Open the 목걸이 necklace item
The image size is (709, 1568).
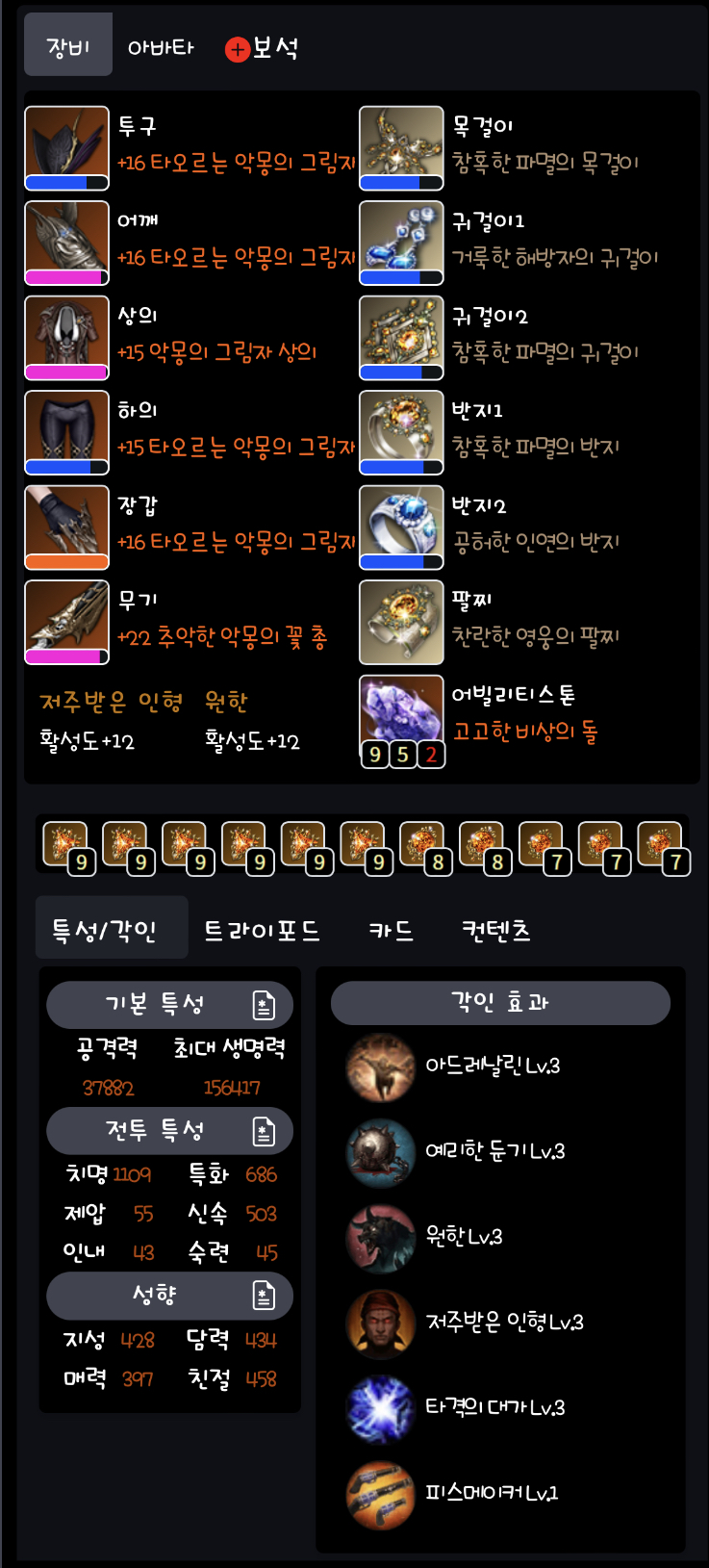(401, 147)
